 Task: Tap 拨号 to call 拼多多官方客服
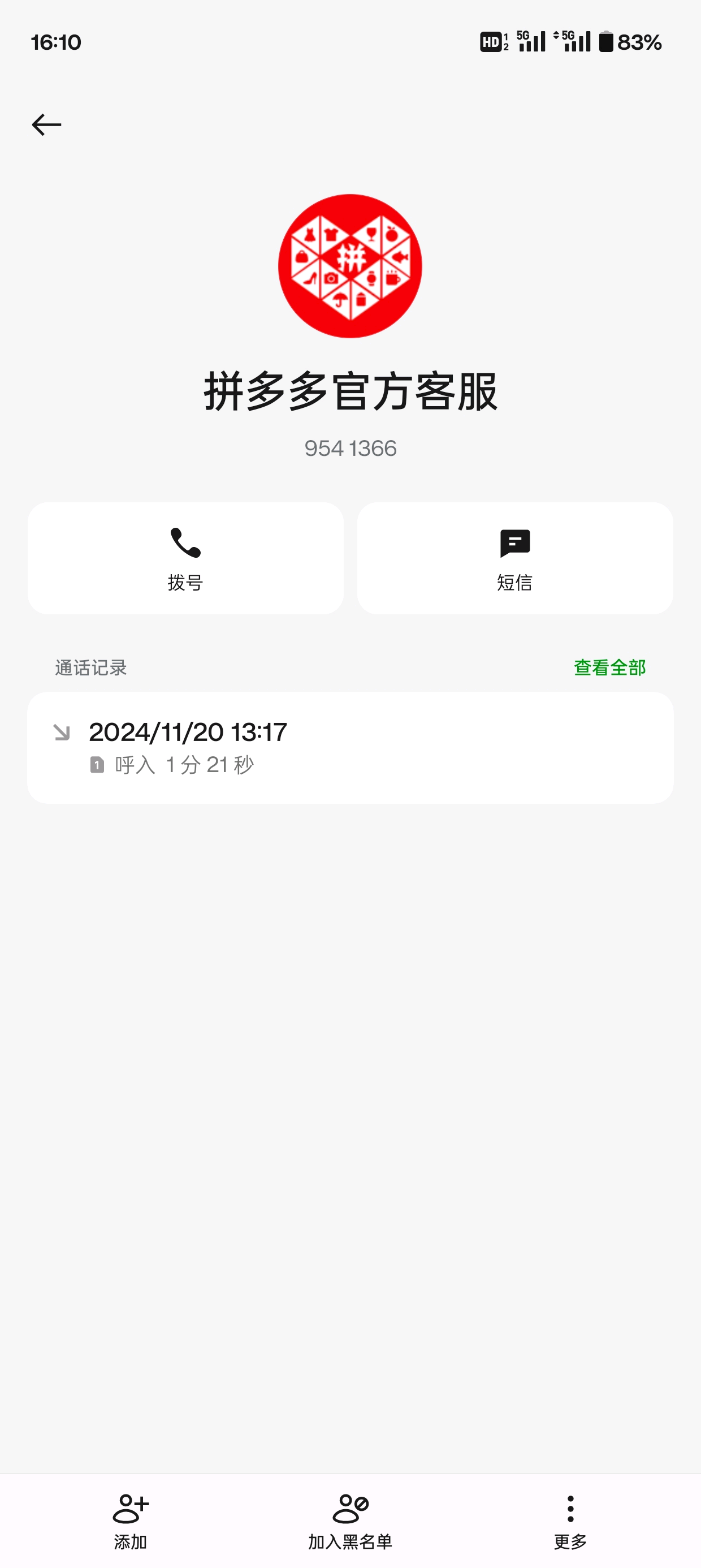pos(185,558)
